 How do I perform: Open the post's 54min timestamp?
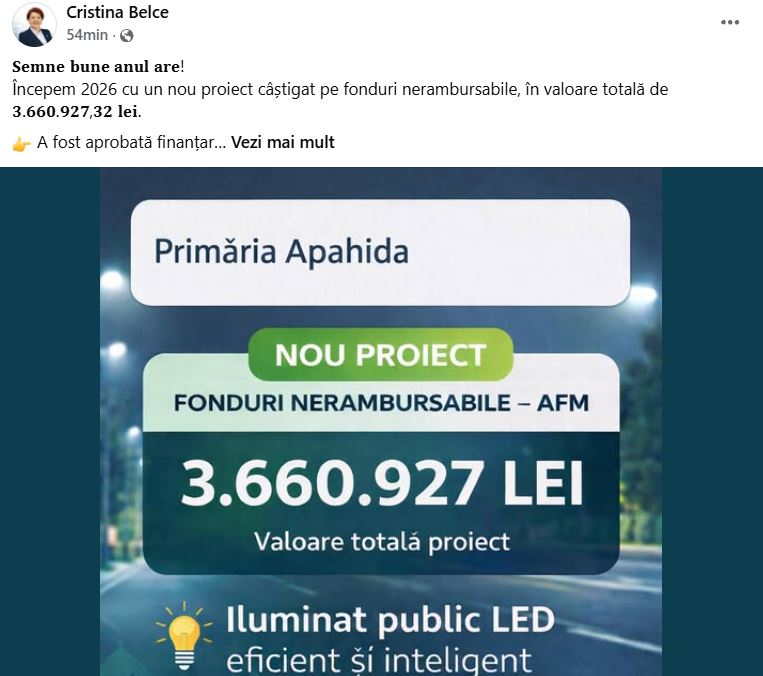(x=87, y=35)
